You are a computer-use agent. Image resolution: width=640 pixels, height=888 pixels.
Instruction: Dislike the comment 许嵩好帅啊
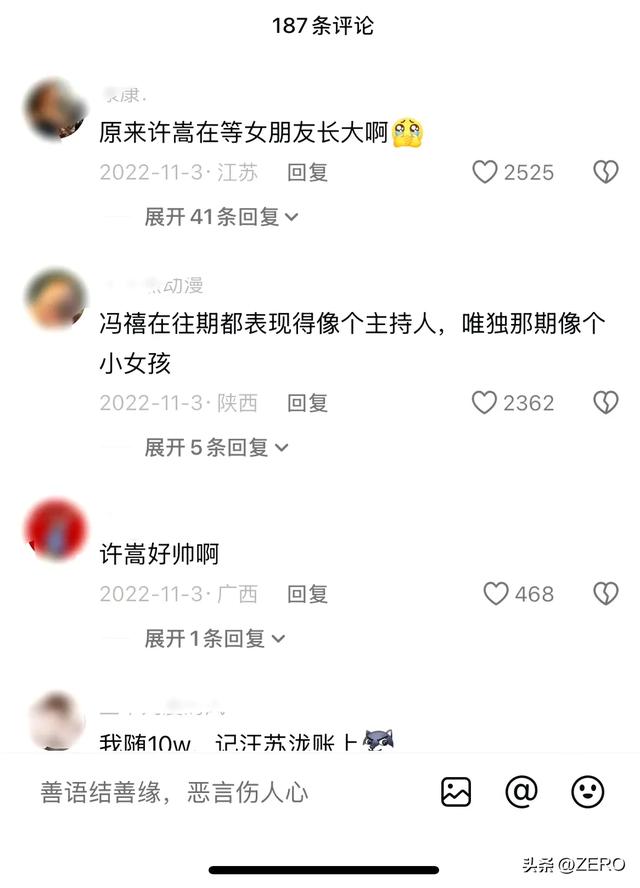point(606,594)
